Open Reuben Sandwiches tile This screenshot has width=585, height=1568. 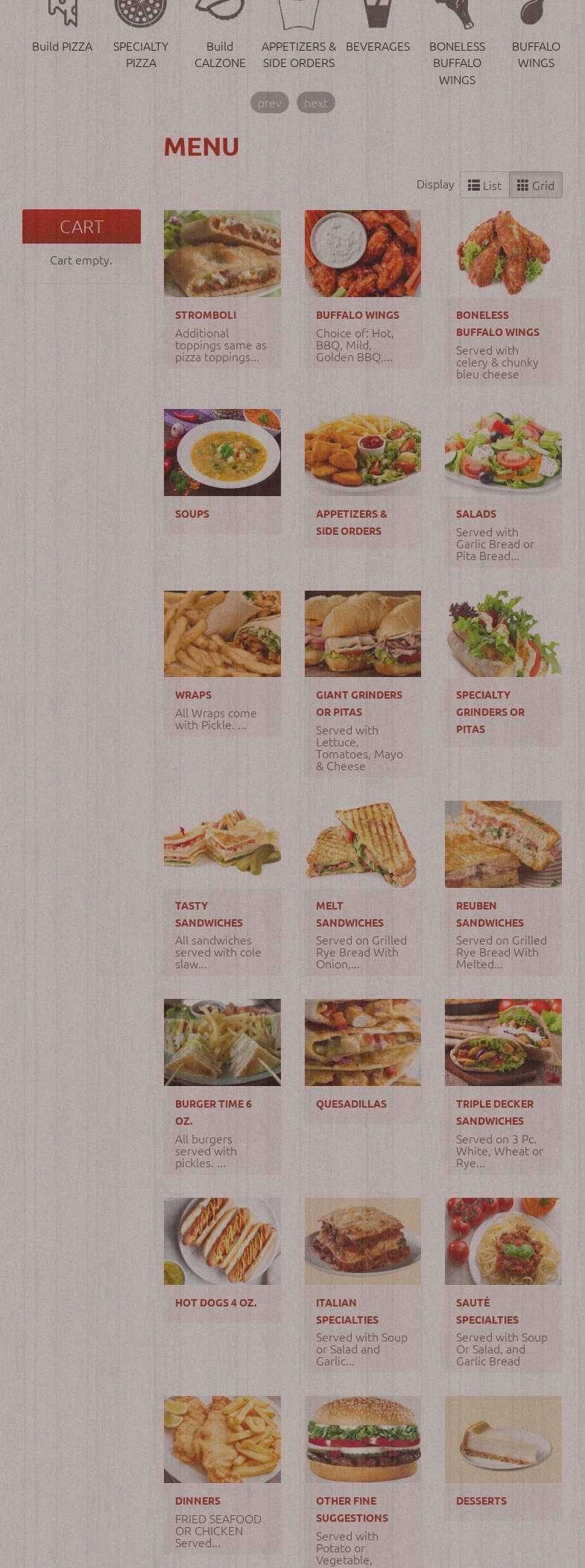(503, 844)
